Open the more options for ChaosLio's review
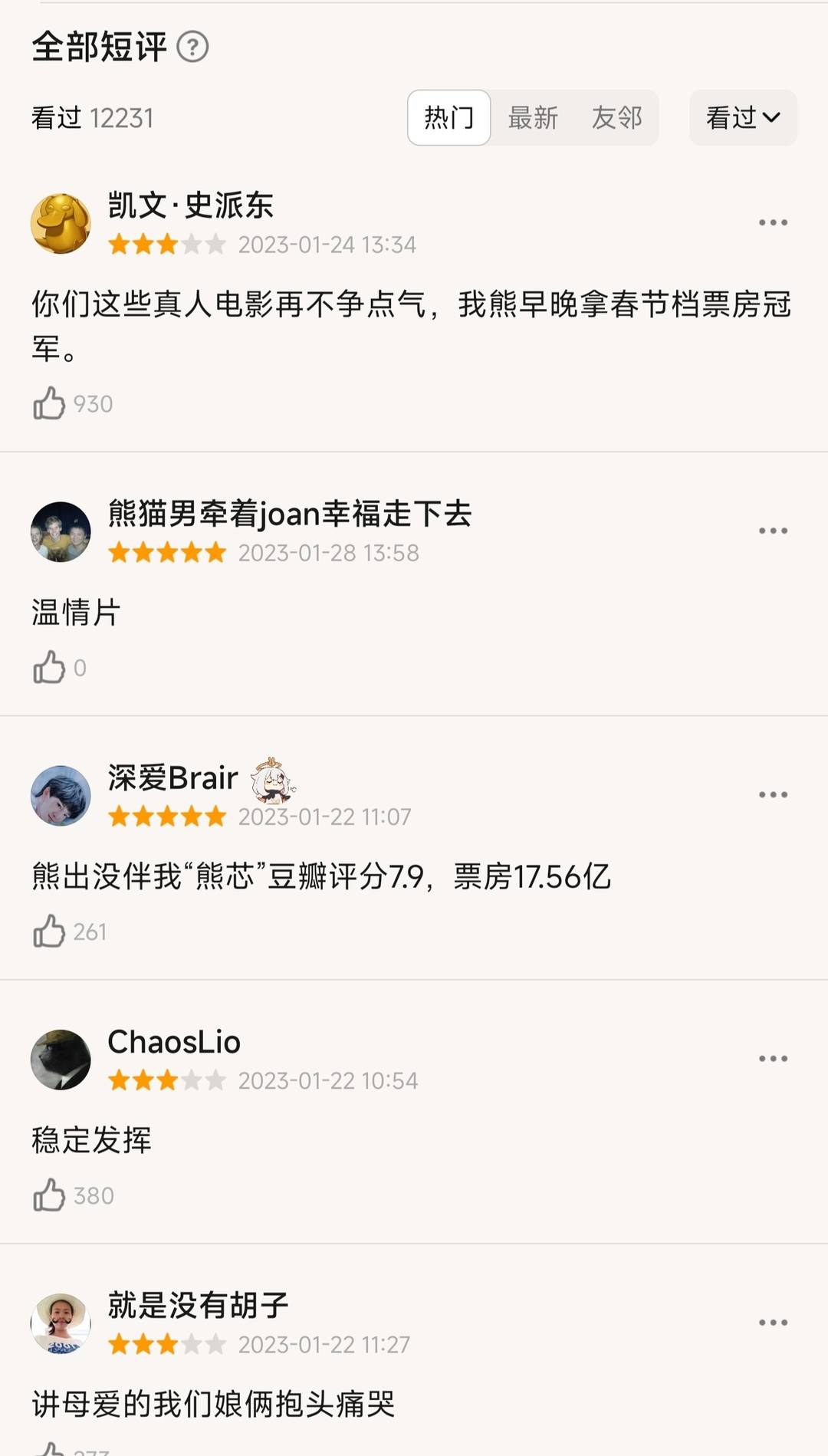This screenshot has width=828, height=1456. pyautogui.click(x=773, y=1059)
